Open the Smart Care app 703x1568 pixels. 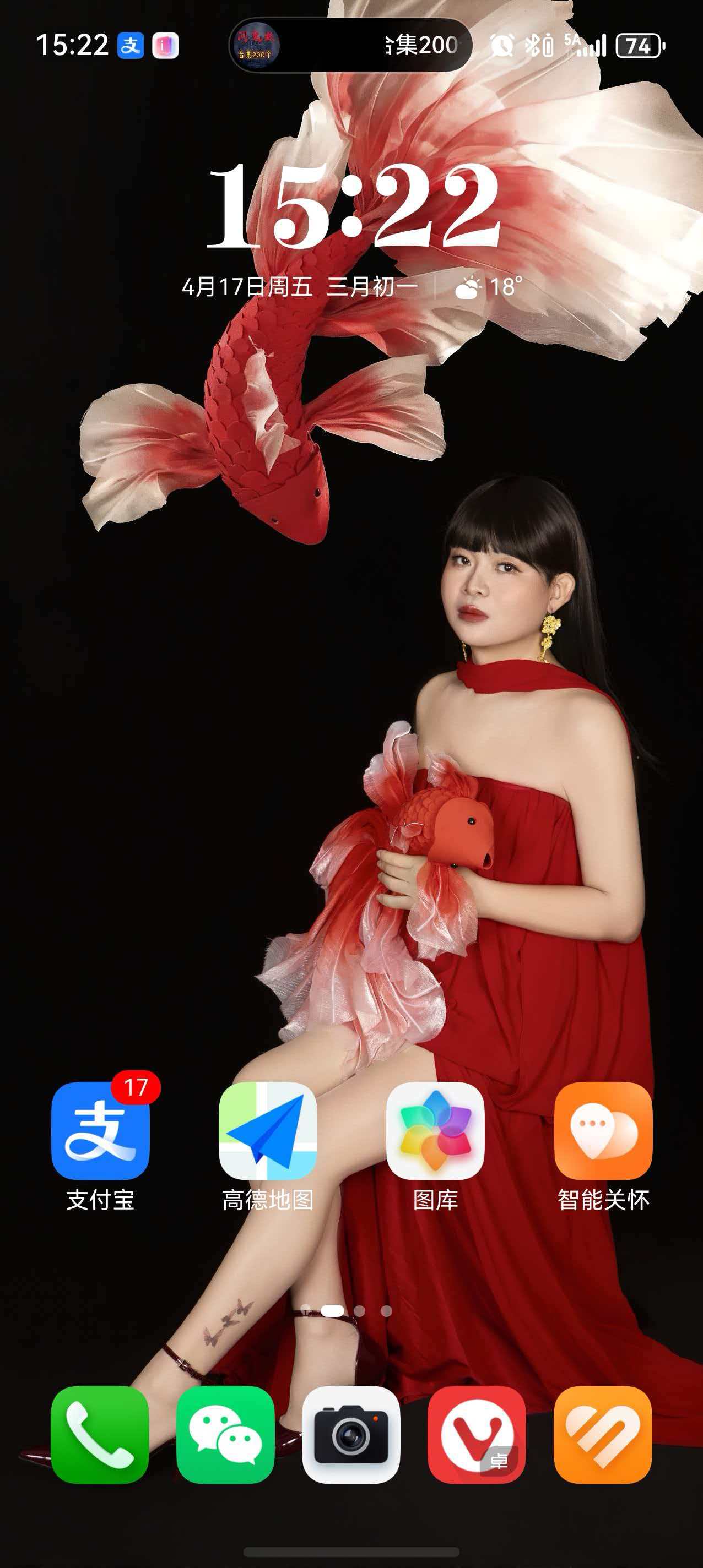(x=603, y=1130)
